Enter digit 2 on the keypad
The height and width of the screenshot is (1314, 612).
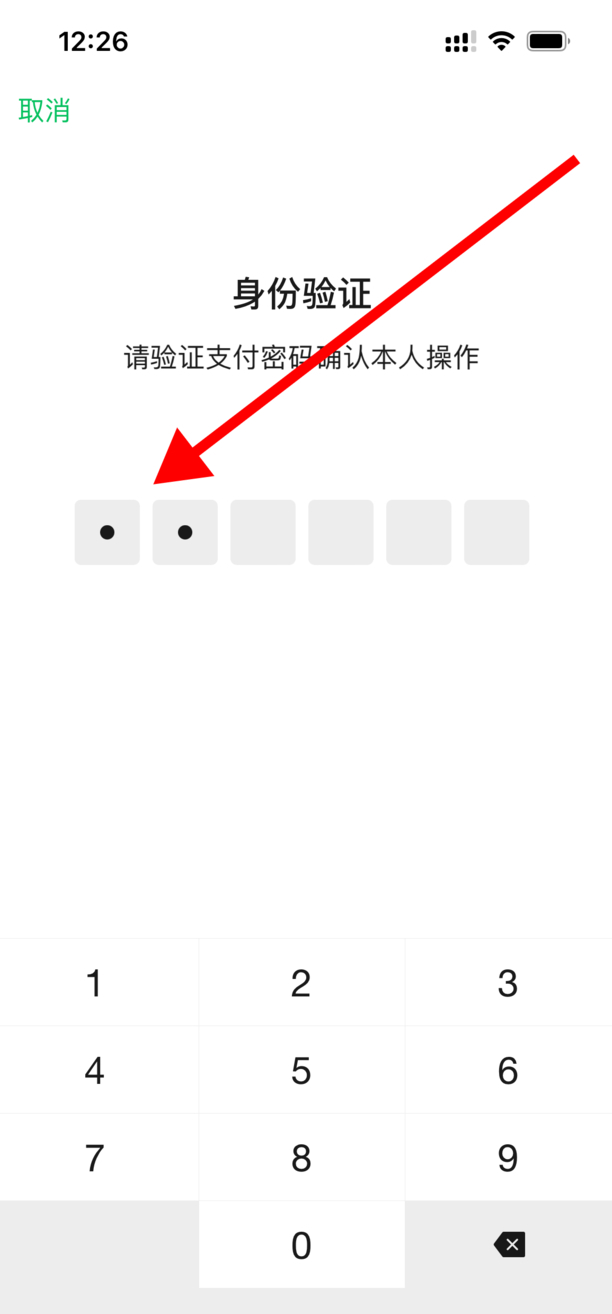click(x=301, y=984)
